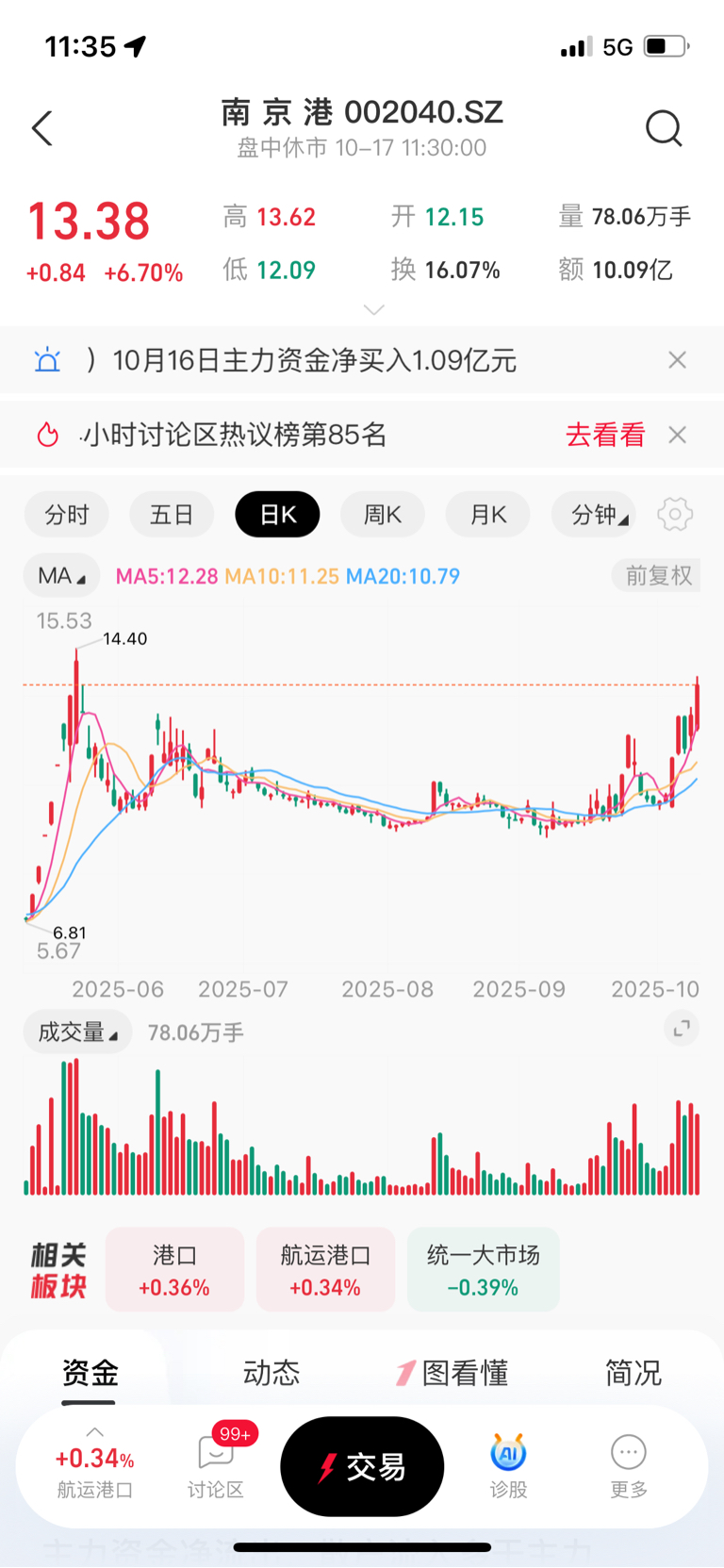The height and width of the screenshot is (1568, 724).
Task: Expand the chart to fullscreen
Action: pyautogui.click(x=682, y=1028)
